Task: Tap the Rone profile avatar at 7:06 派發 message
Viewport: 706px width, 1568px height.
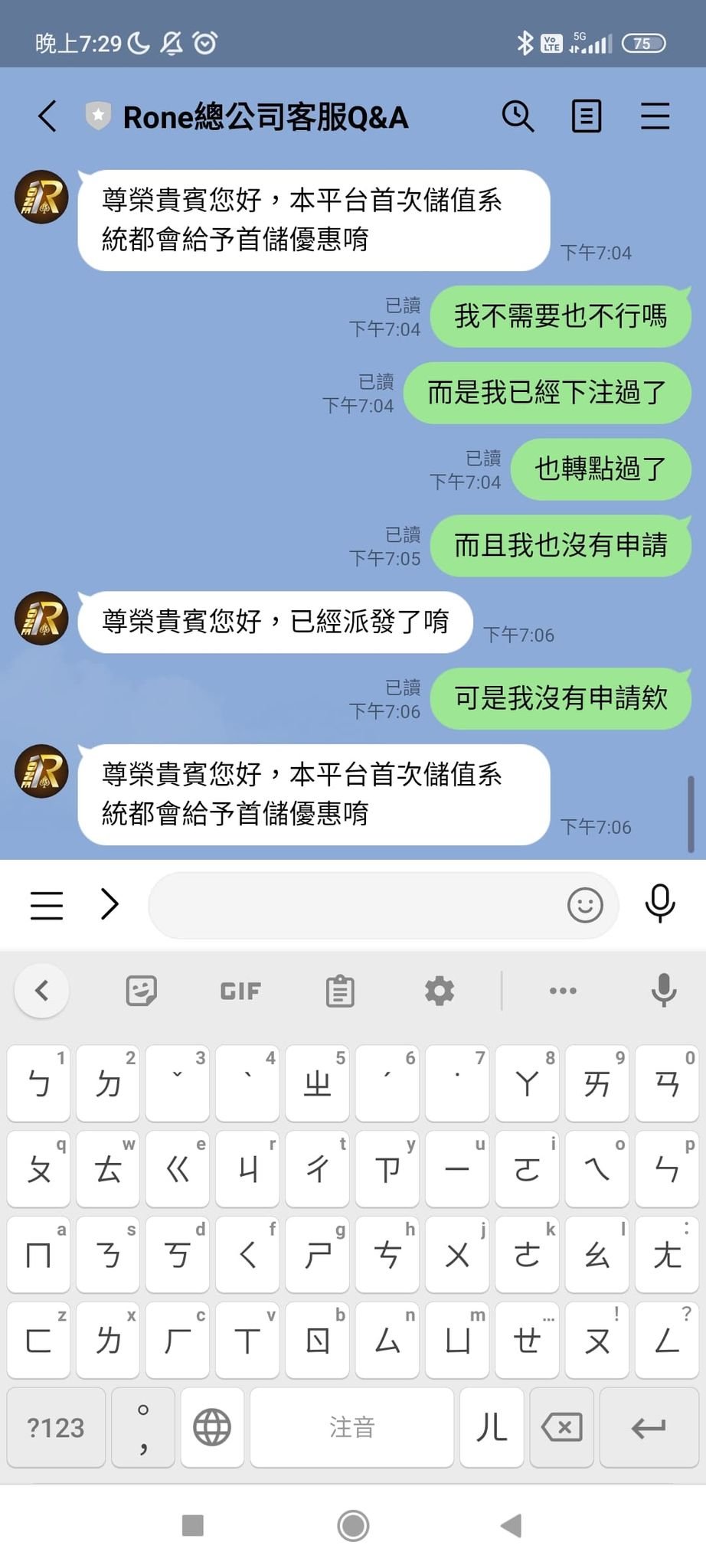Action: coord(41,618)
